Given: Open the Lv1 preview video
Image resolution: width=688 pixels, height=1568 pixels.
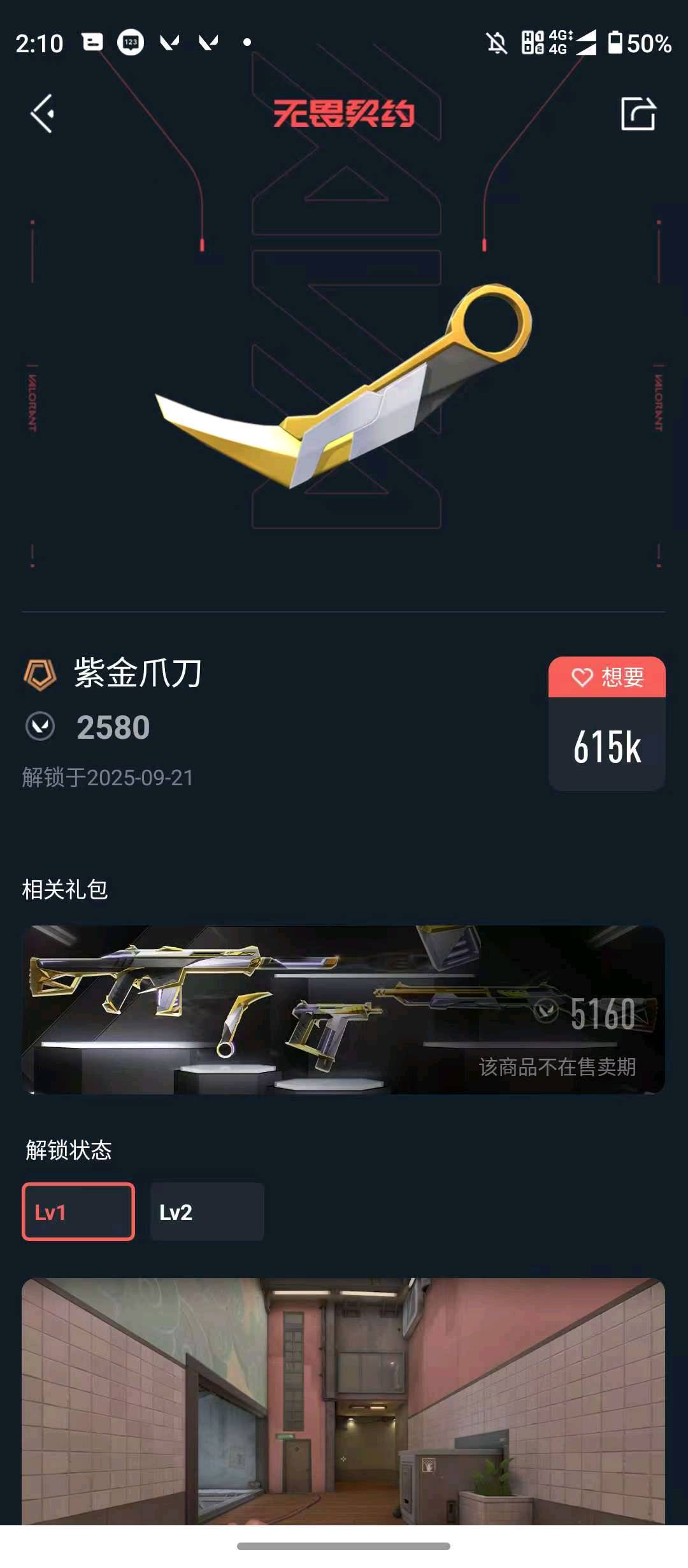Looking at the screenshot, I should pyautogui.click(x=343, y=1401).
